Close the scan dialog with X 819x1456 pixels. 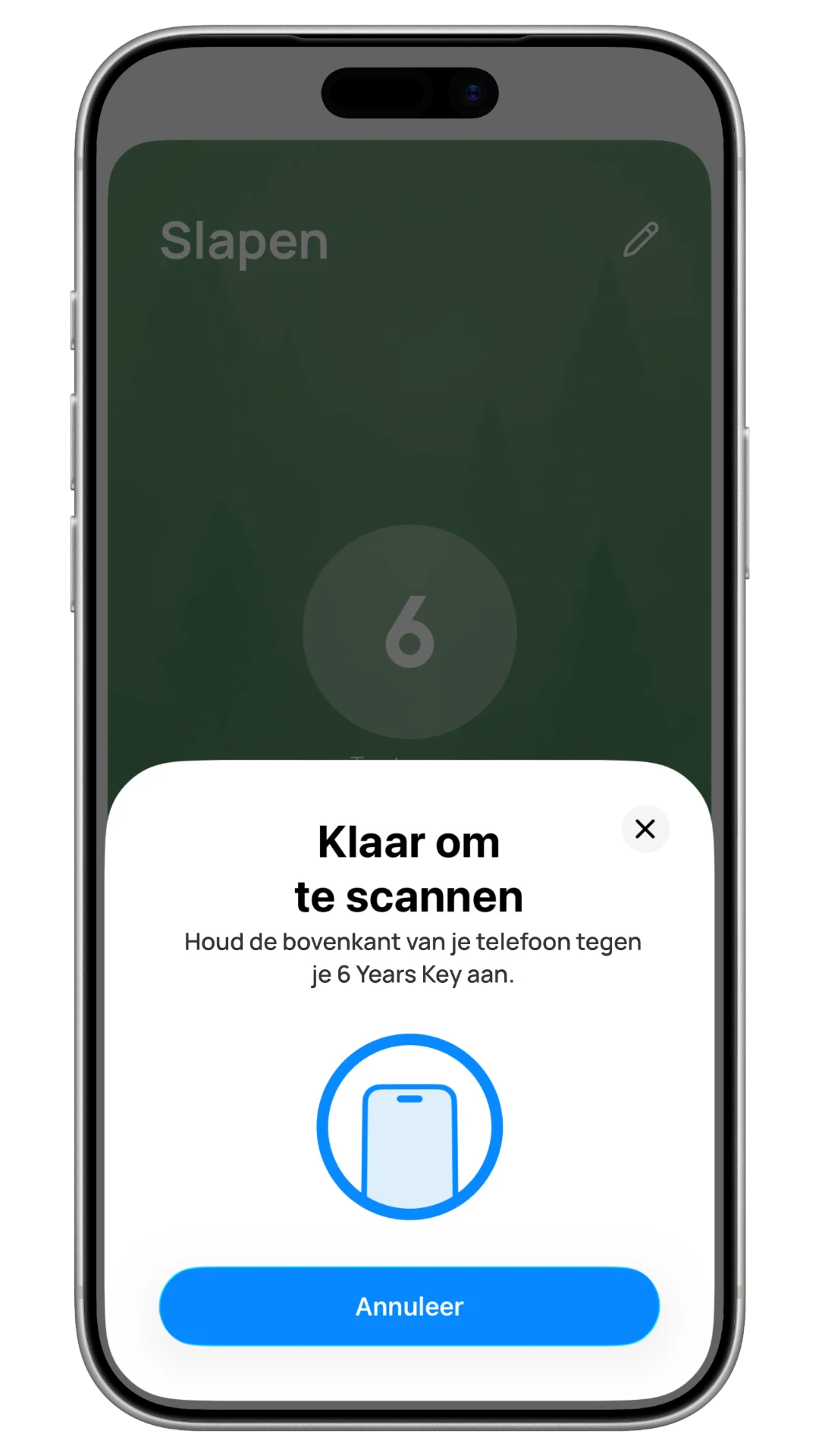645,829
